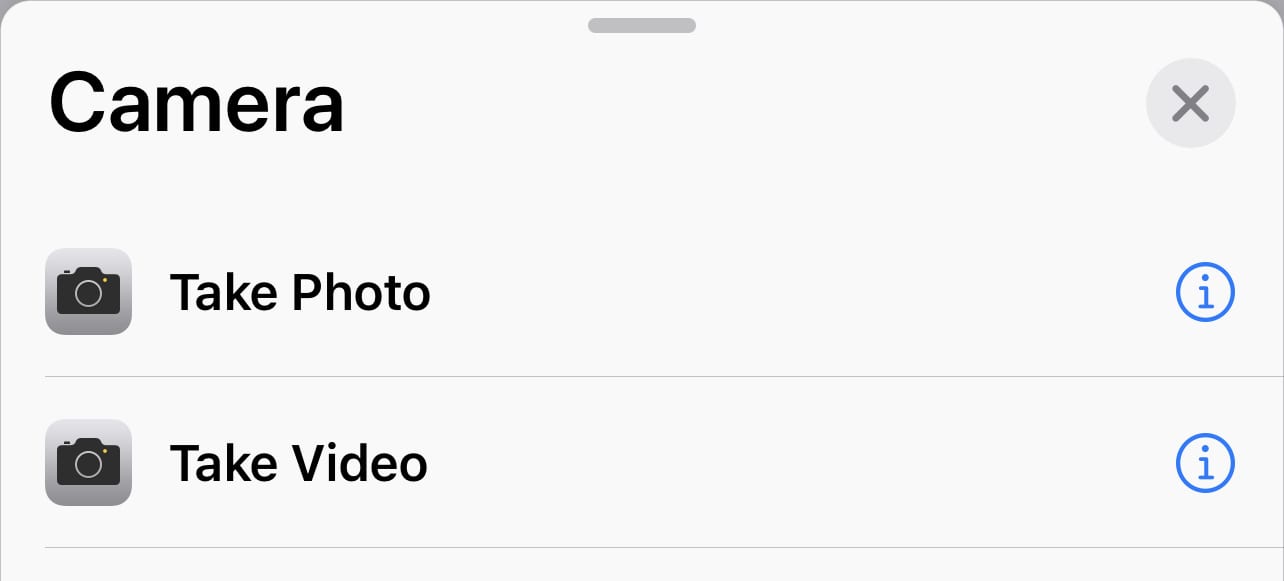Close the Camera actions sheet

1190,103
